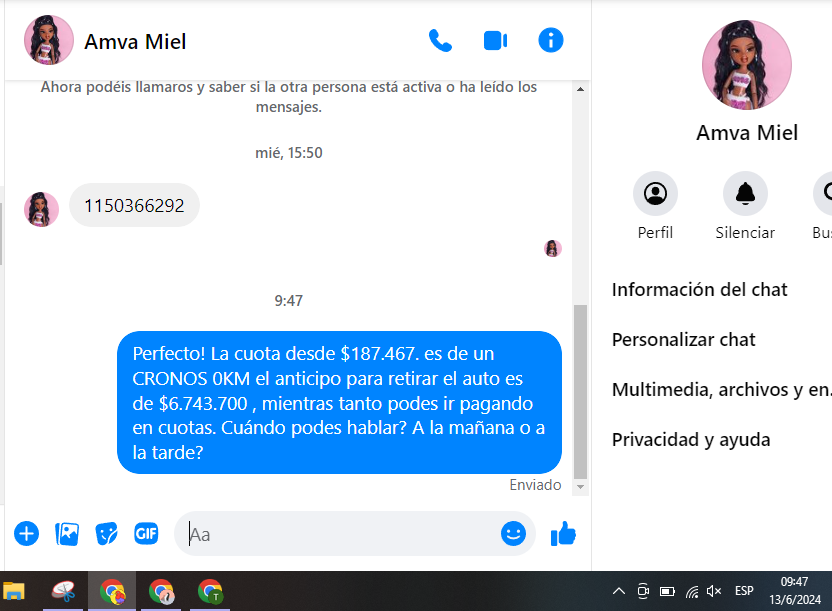Click the scrollbar down arrow in chat
832x611 pixels.
[580, 487]
